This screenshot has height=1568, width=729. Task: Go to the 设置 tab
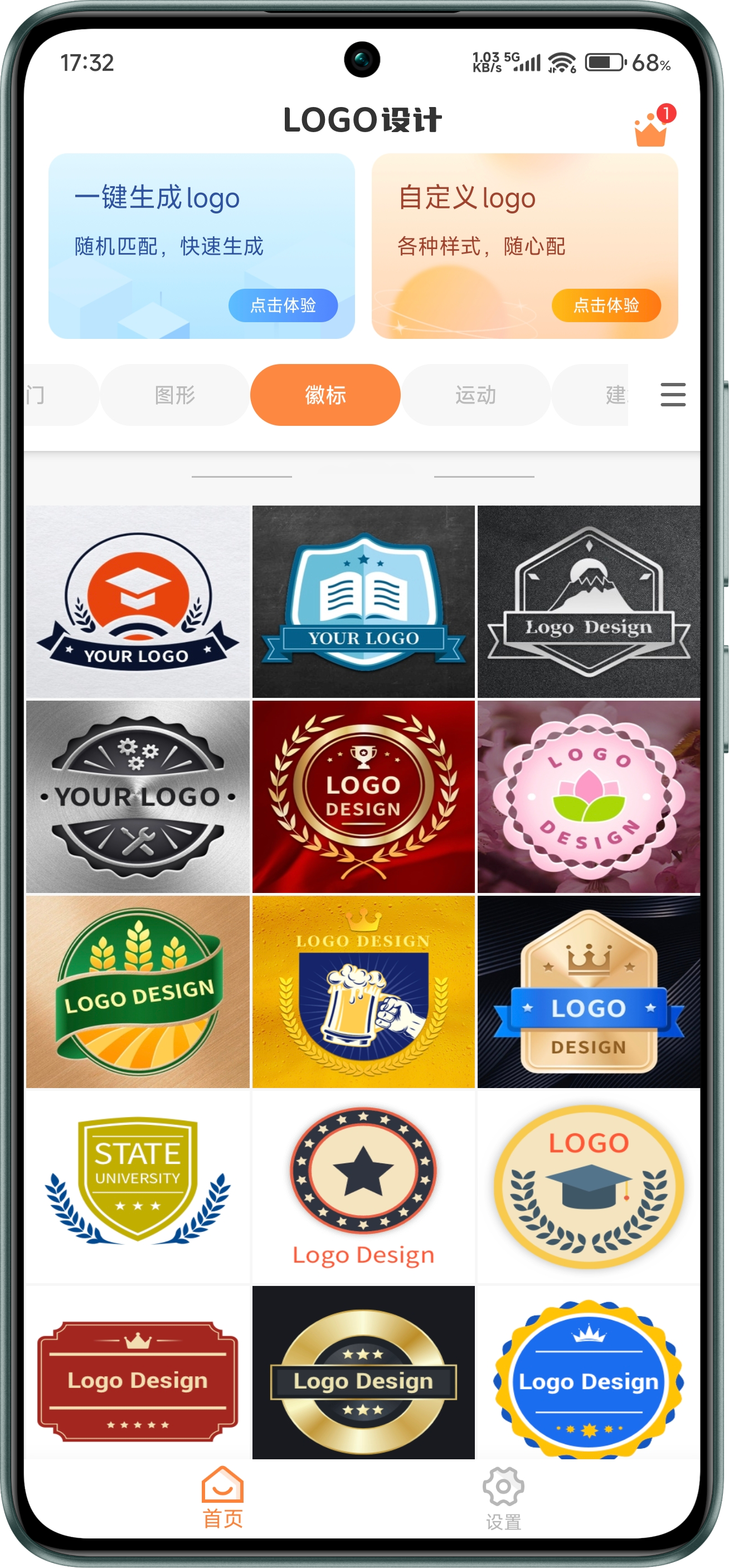pyautogui.click(x=503, y=1497)
